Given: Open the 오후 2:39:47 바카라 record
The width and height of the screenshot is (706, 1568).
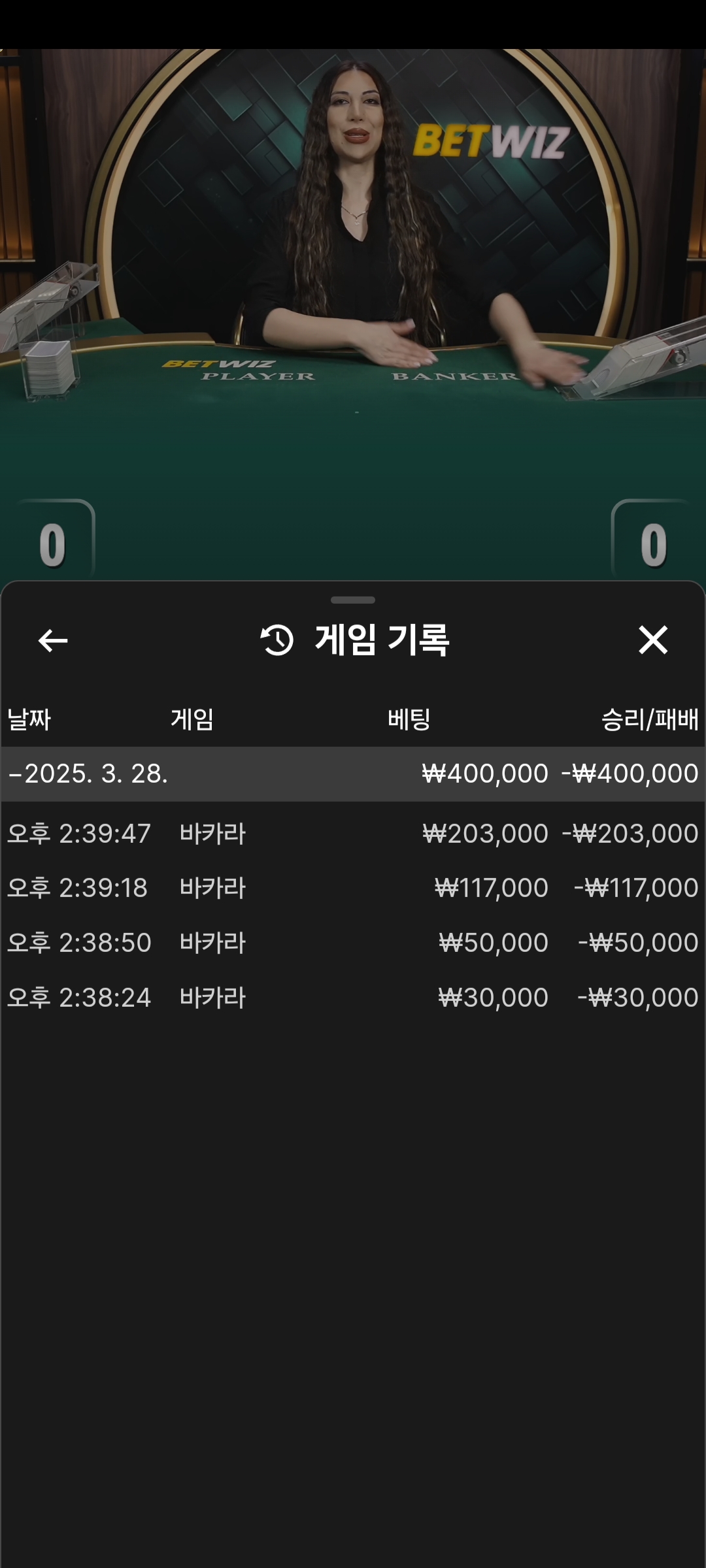Looking at the screenshot, I should (353, 834).
